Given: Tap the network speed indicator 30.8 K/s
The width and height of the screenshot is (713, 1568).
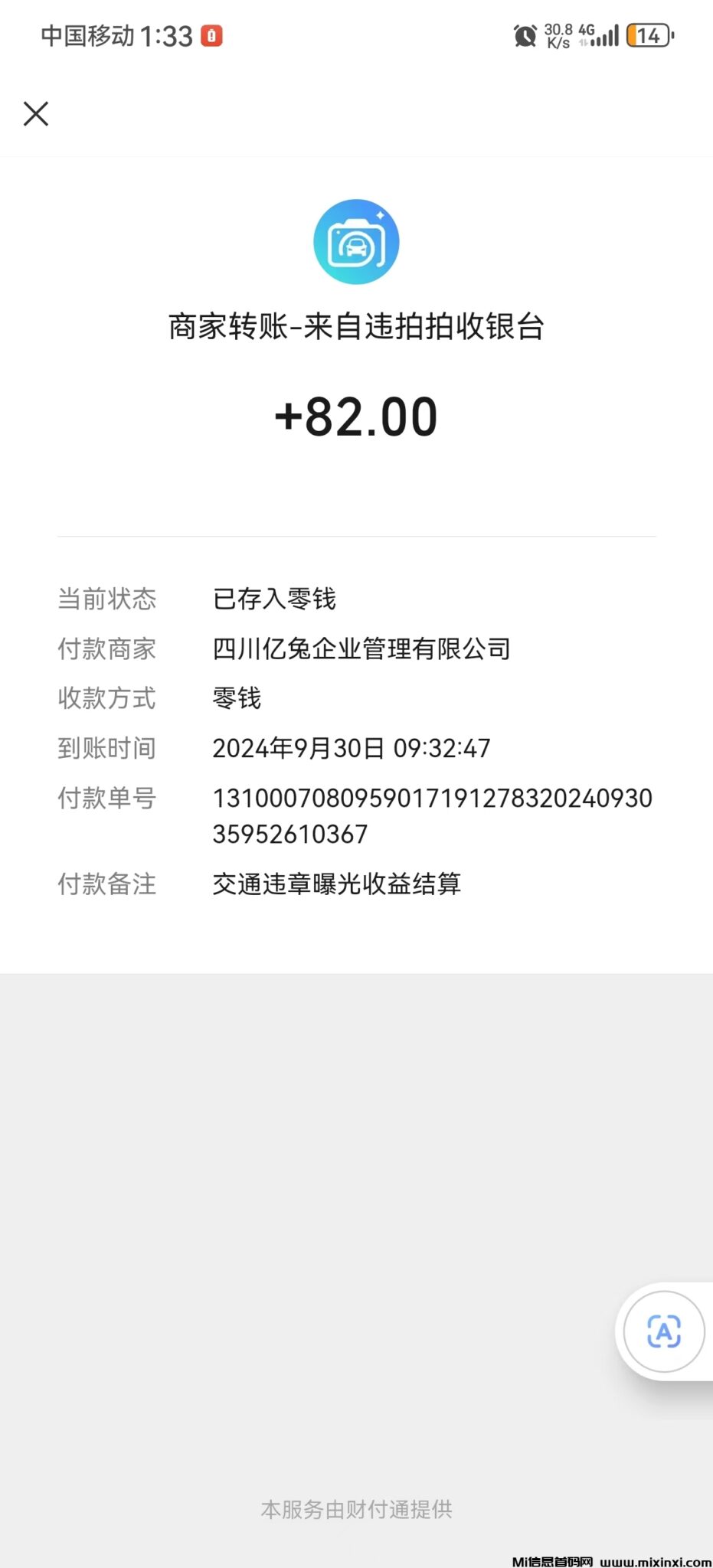Looking at the screenshot, I should point(557,35).
